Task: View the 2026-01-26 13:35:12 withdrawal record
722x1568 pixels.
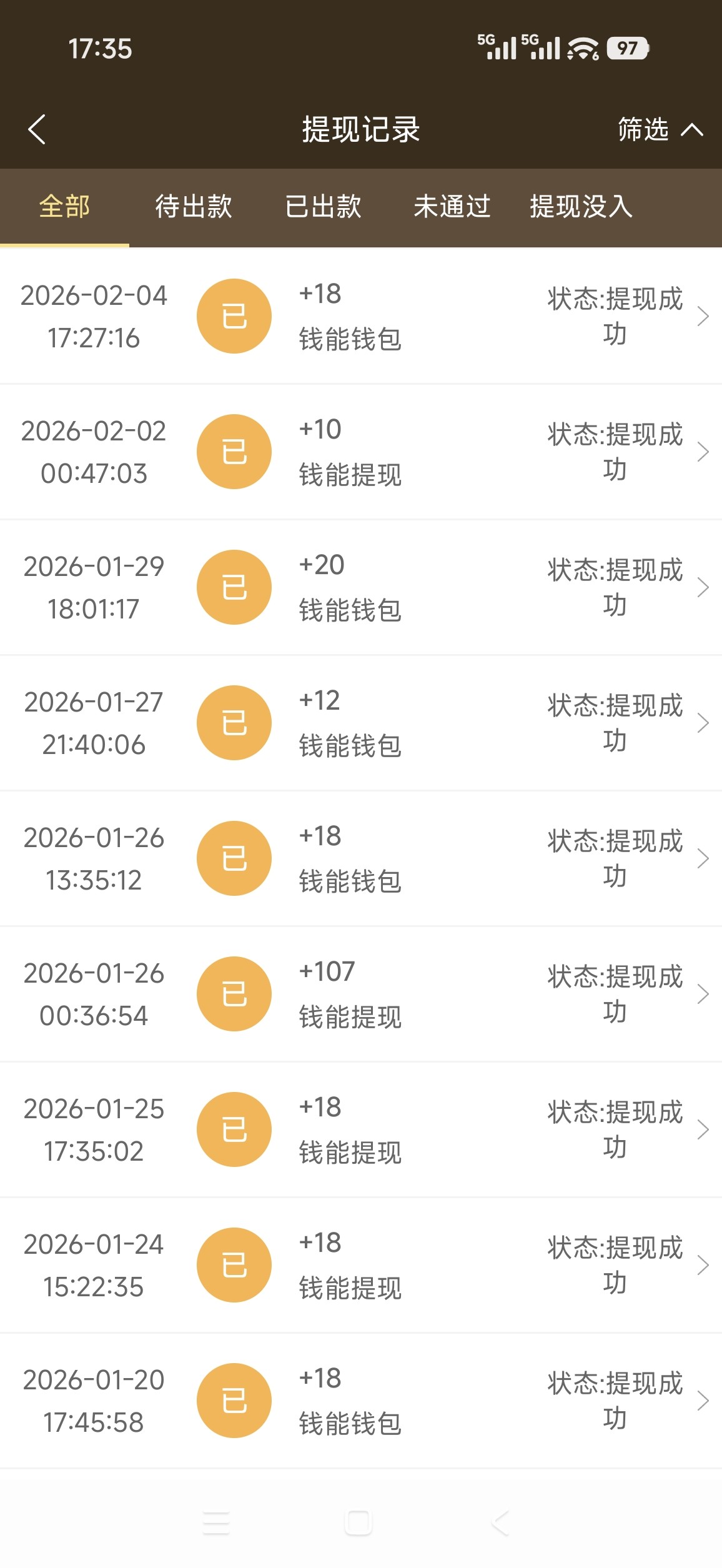Action: click(x=361, y=858)
